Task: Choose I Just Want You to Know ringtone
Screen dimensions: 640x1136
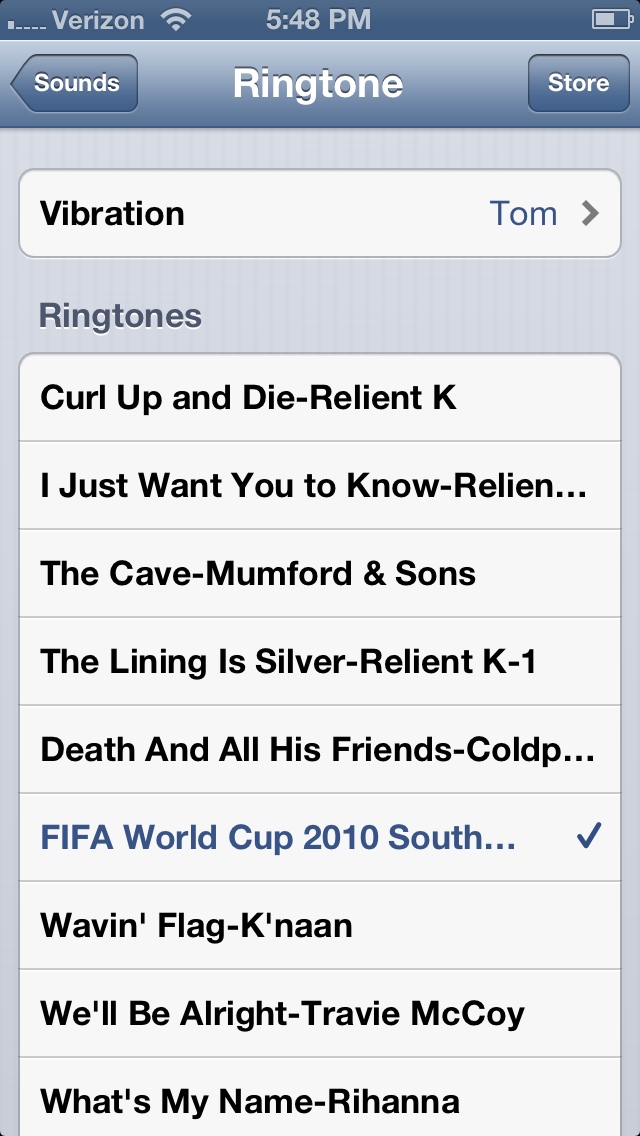Action: pyautogui.click(x=320, y=486)
